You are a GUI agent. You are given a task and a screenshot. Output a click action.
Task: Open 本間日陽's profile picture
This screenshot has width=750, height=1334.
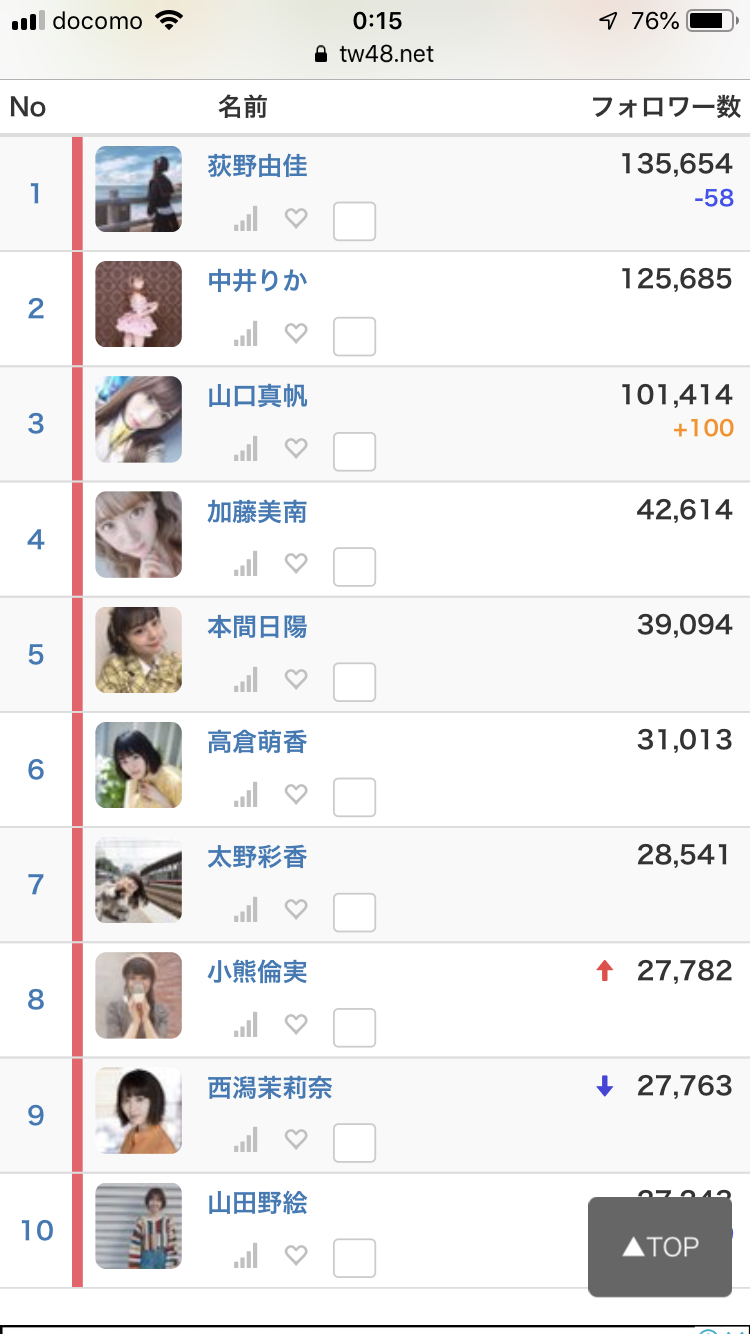coord(139,650)
